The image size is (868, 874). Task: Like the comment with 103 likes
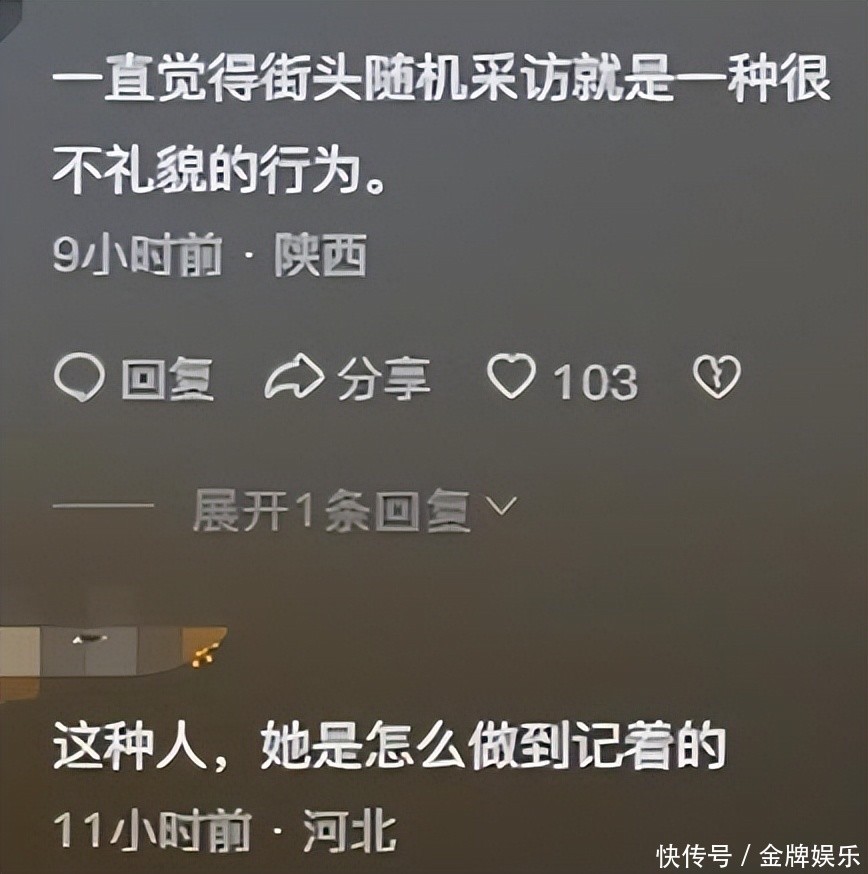click(512, 379)
